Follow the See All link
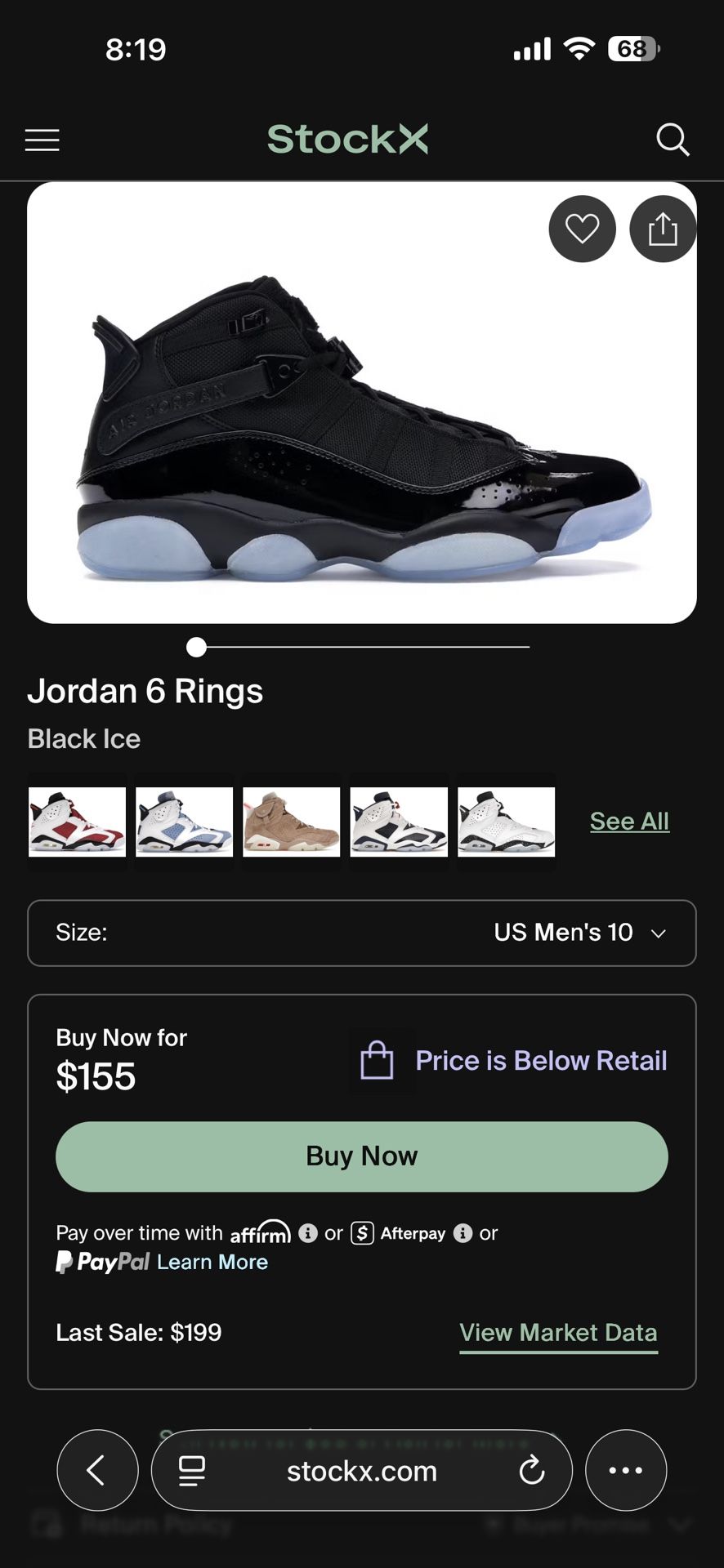 629,822
